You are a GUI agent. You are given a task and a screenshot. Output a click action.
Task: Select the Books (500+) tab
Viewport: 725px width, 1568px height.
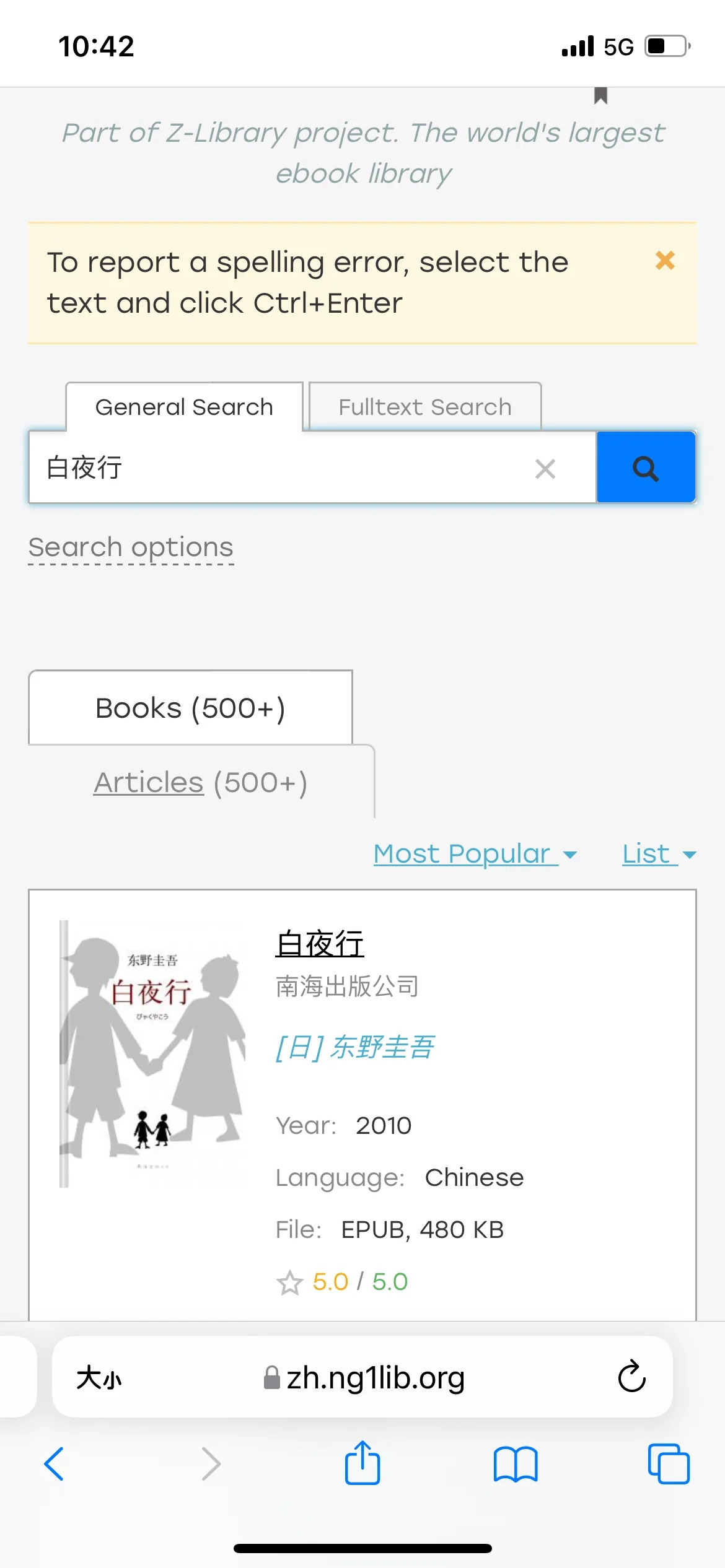pyautogui.click(x=190, y=708)
